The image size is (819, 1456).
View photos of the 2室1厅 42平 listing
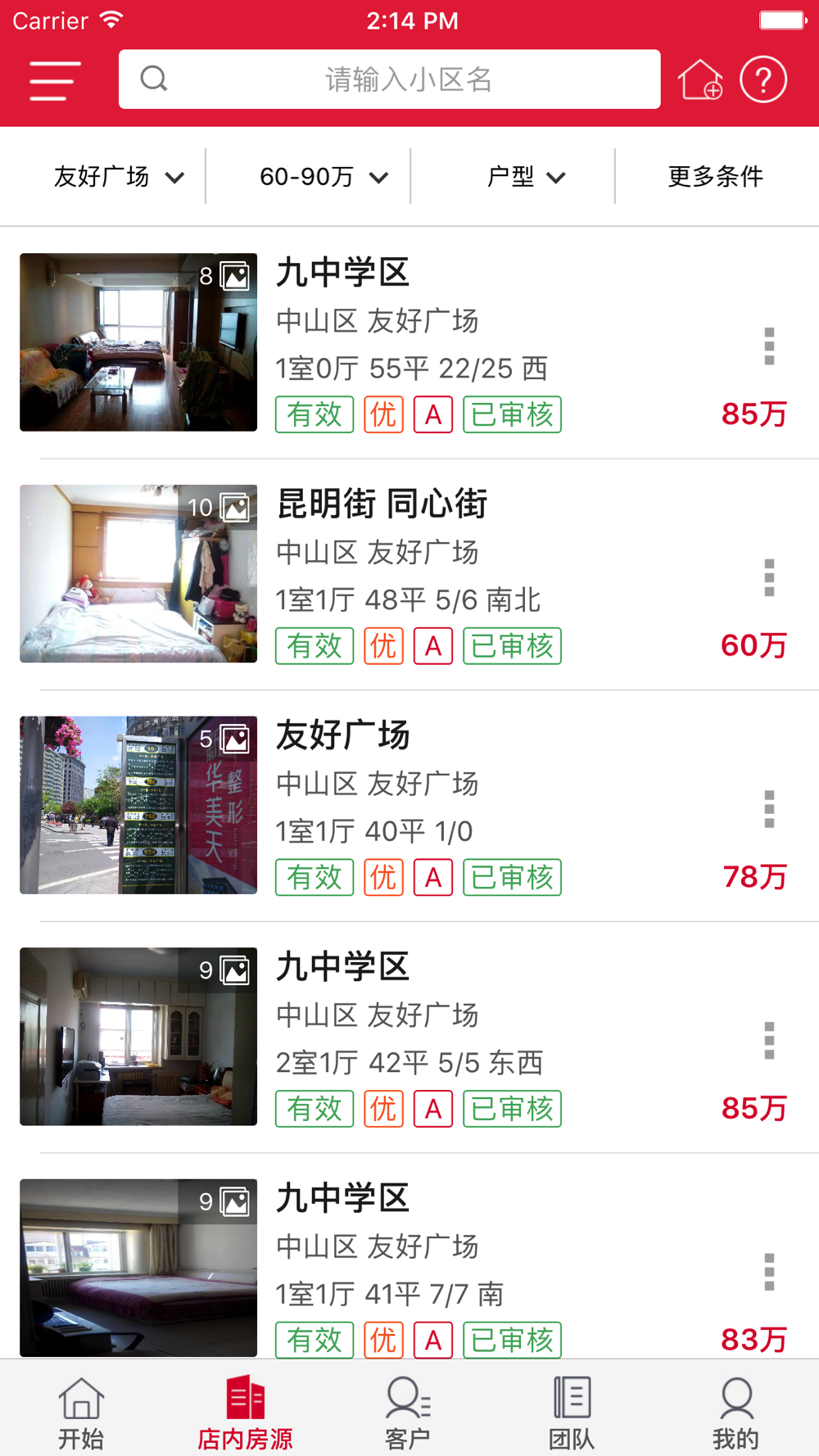(138, 1036)
